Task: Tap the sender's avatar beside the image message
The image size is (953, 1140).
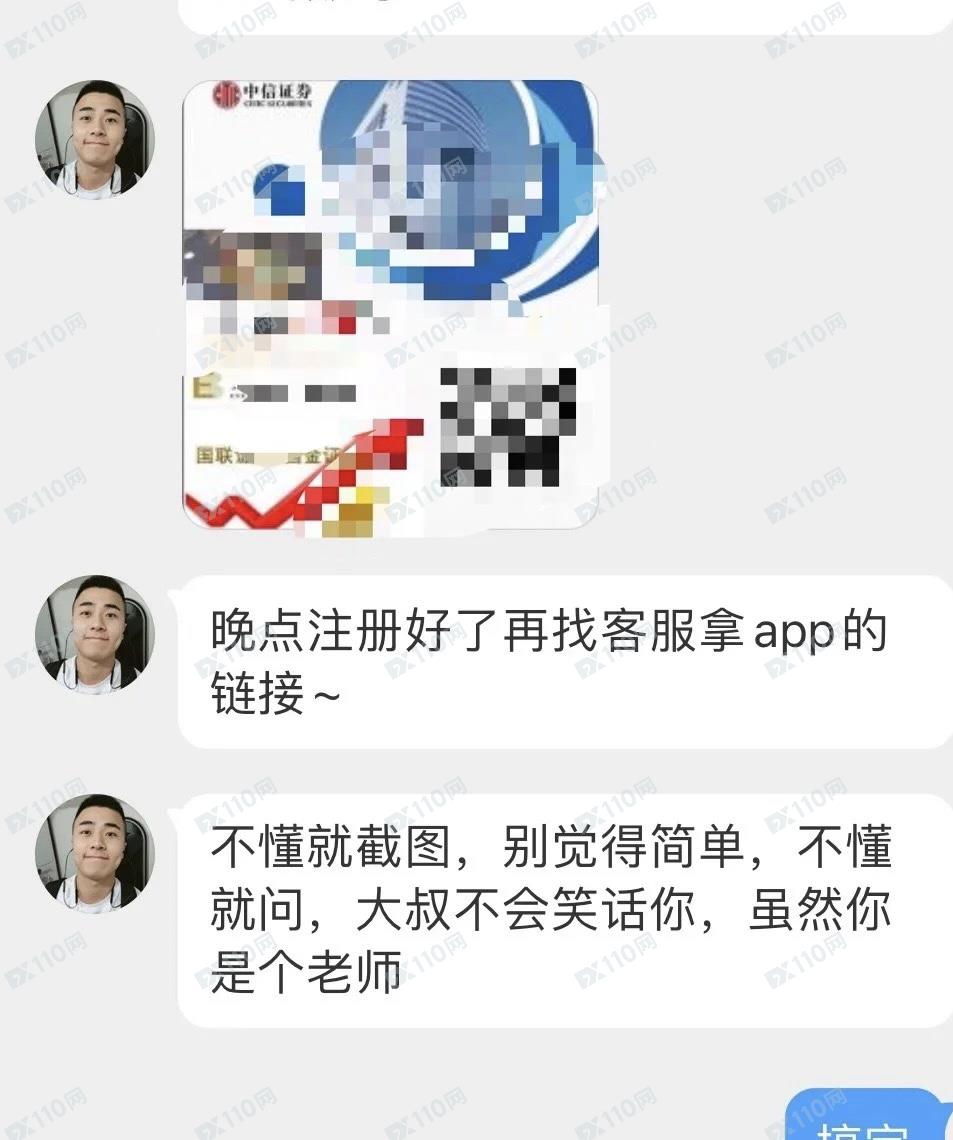Action: tap(95, 140)
